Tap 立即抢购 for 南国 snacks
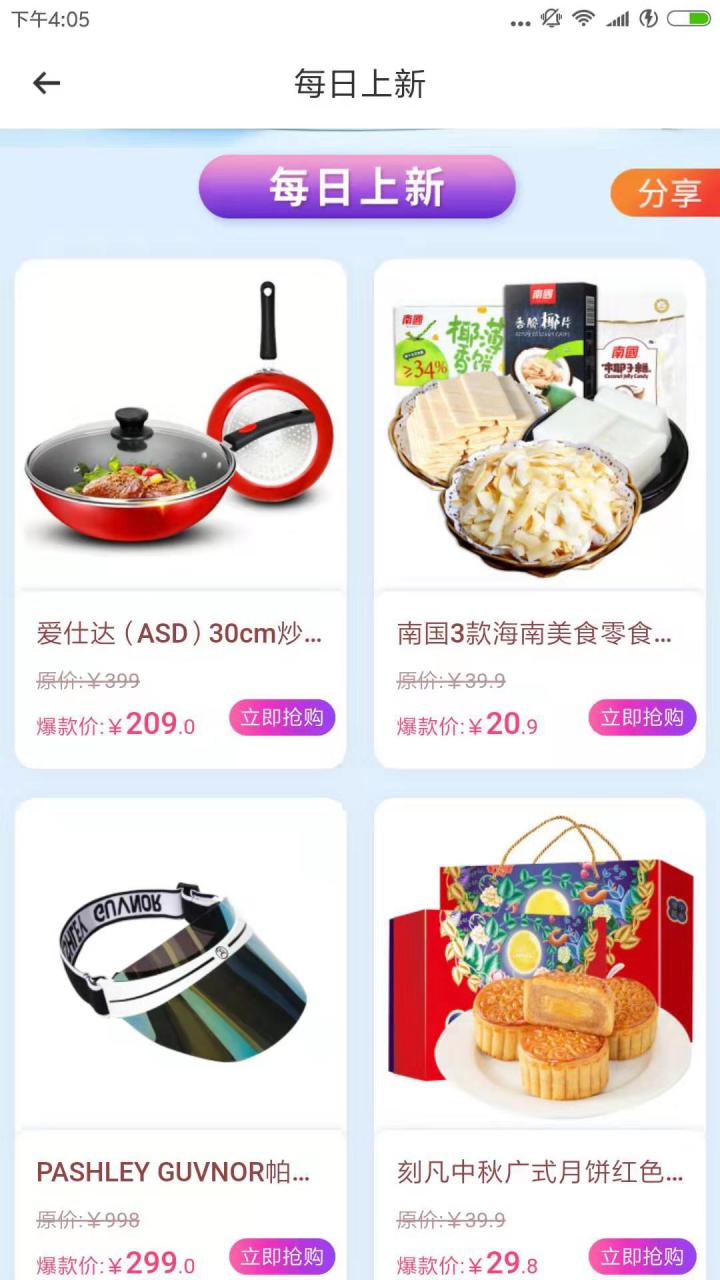 642,718
